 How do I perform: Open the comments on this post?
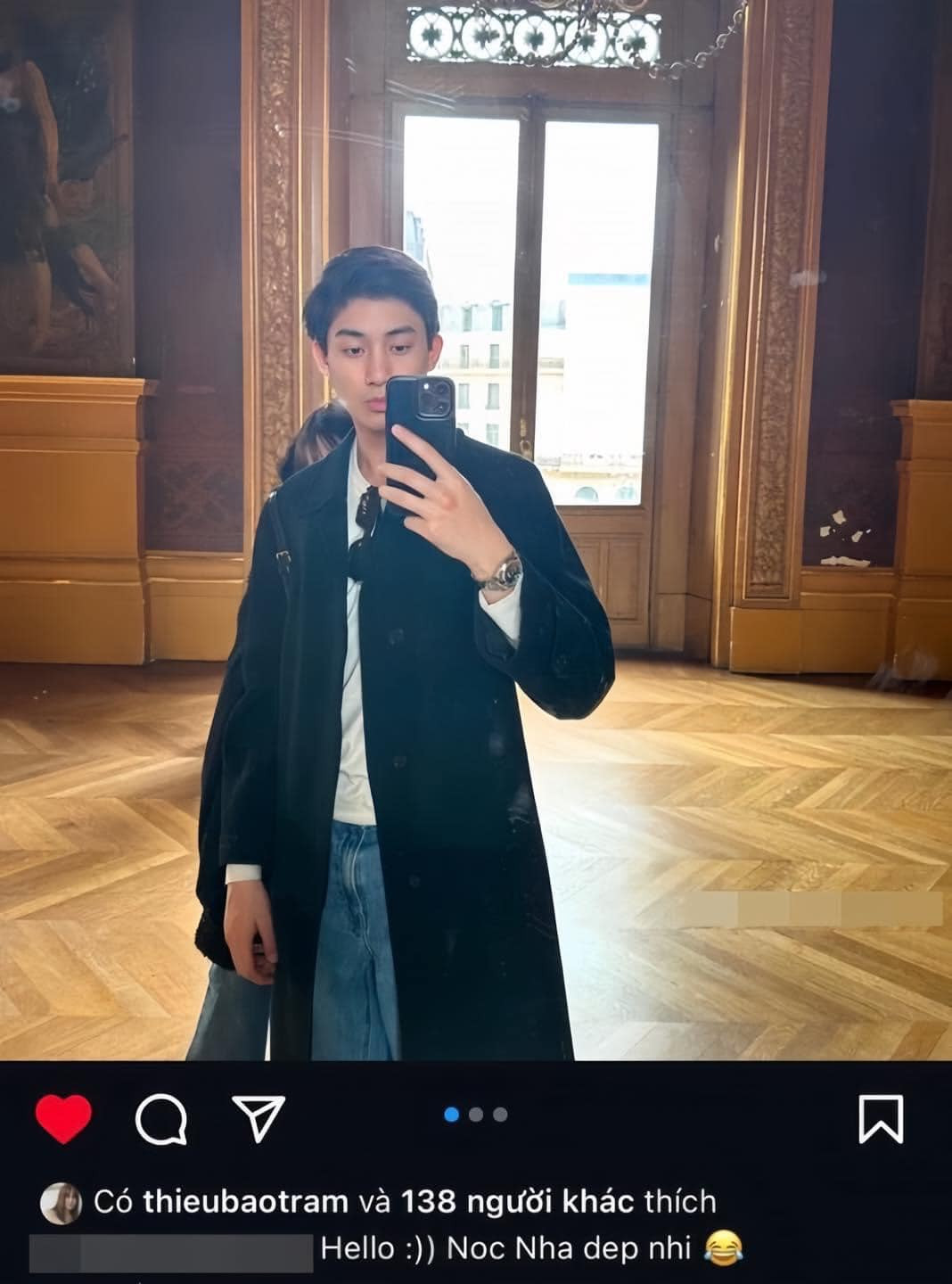[161, 1119]
